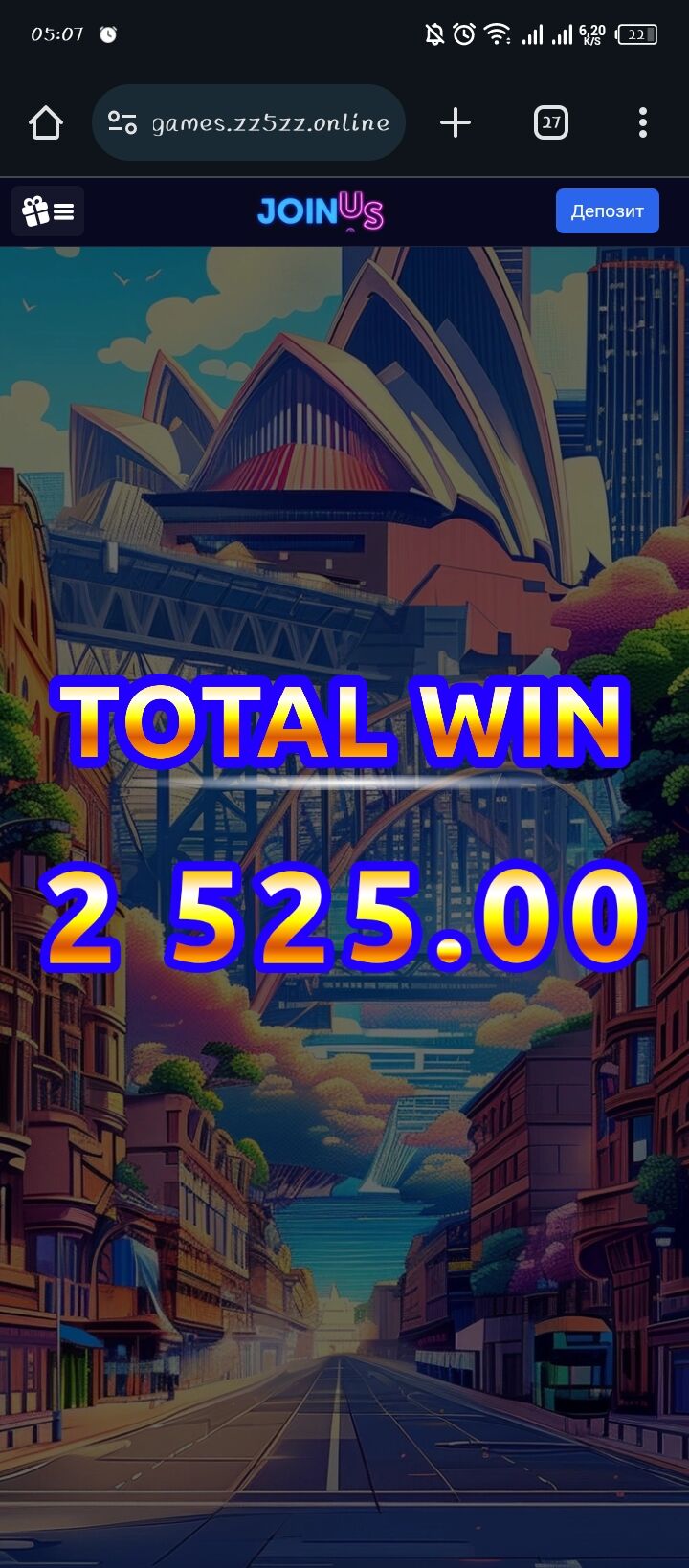Go to the browser home page
Image resolution: width=689 pixels, height=1568 pixels.
(x=45, y=122)
